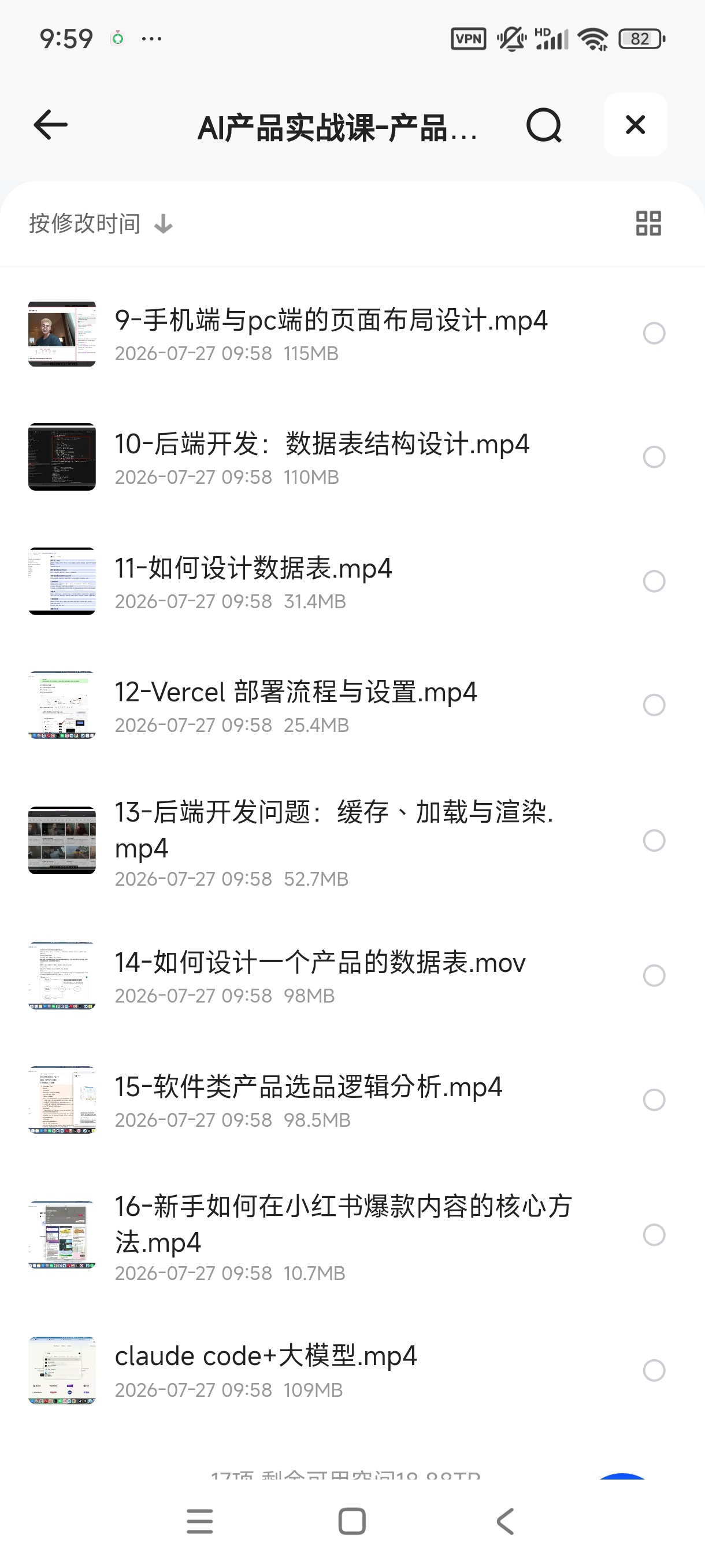The image size is (705, 1568).
Task: Select checkbox for 9-手机端与pc端 video
Action: [x=654, y=334]
